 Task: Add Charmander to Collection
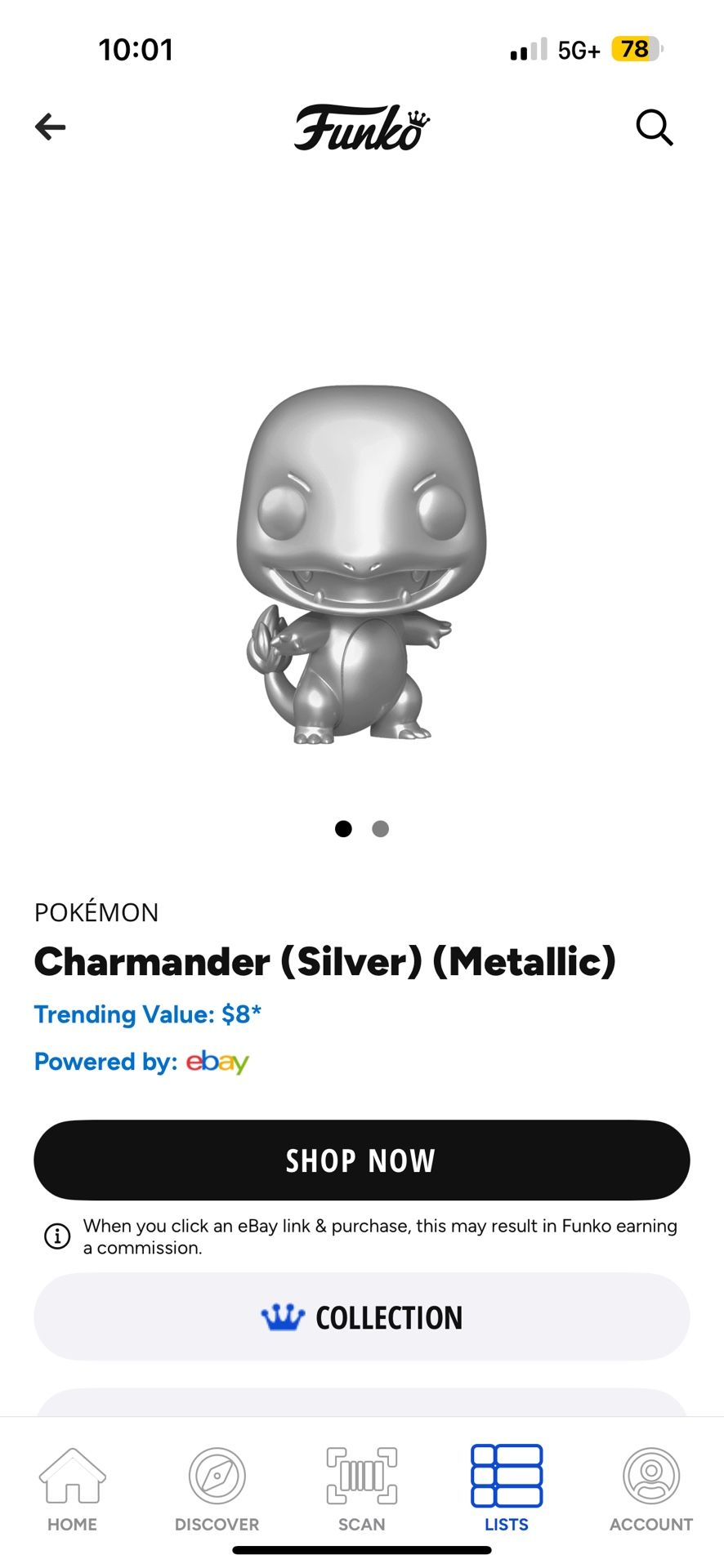[x=361, y=1316]
